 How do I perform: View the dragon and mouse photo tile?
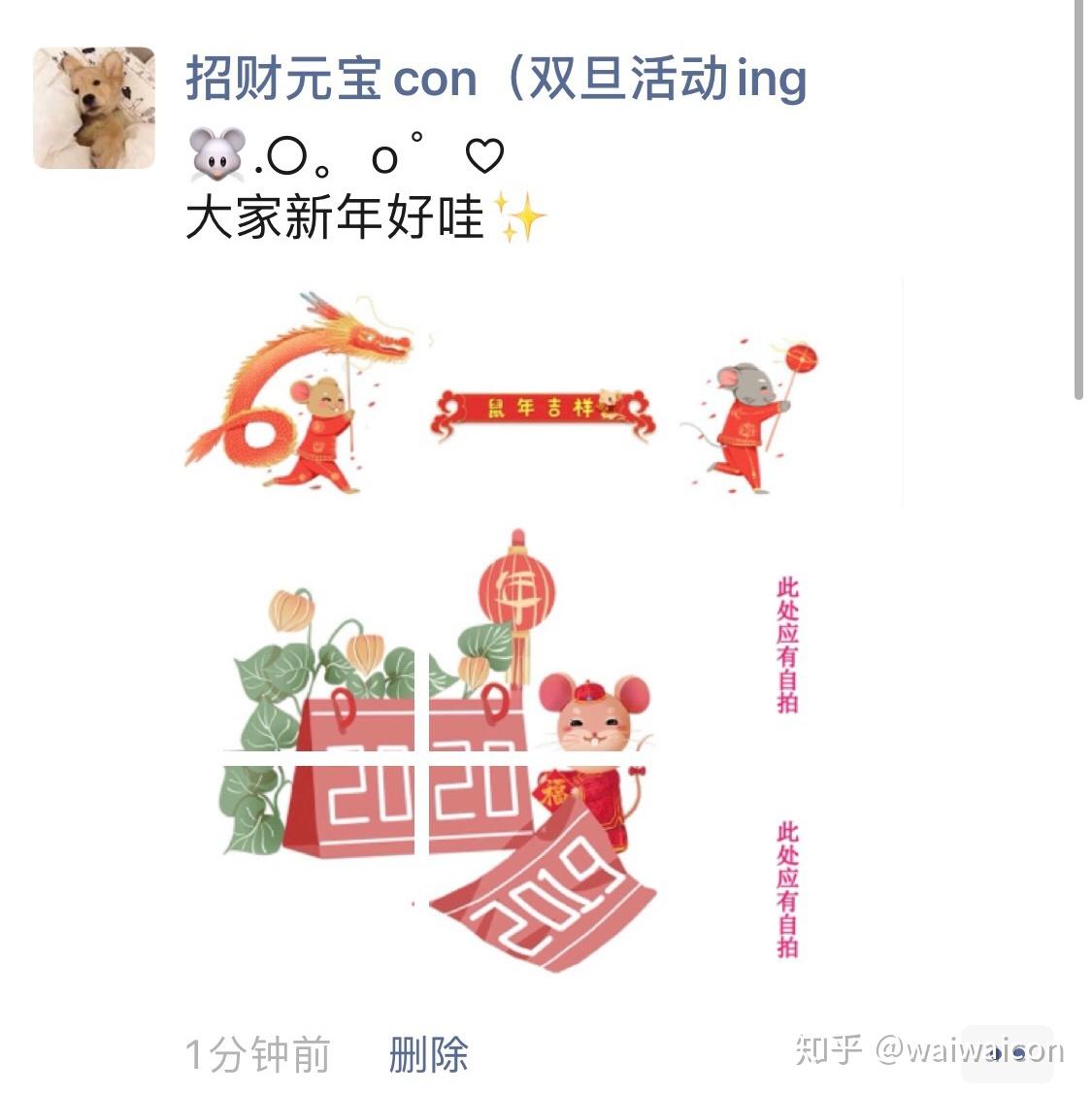point(301,393)
